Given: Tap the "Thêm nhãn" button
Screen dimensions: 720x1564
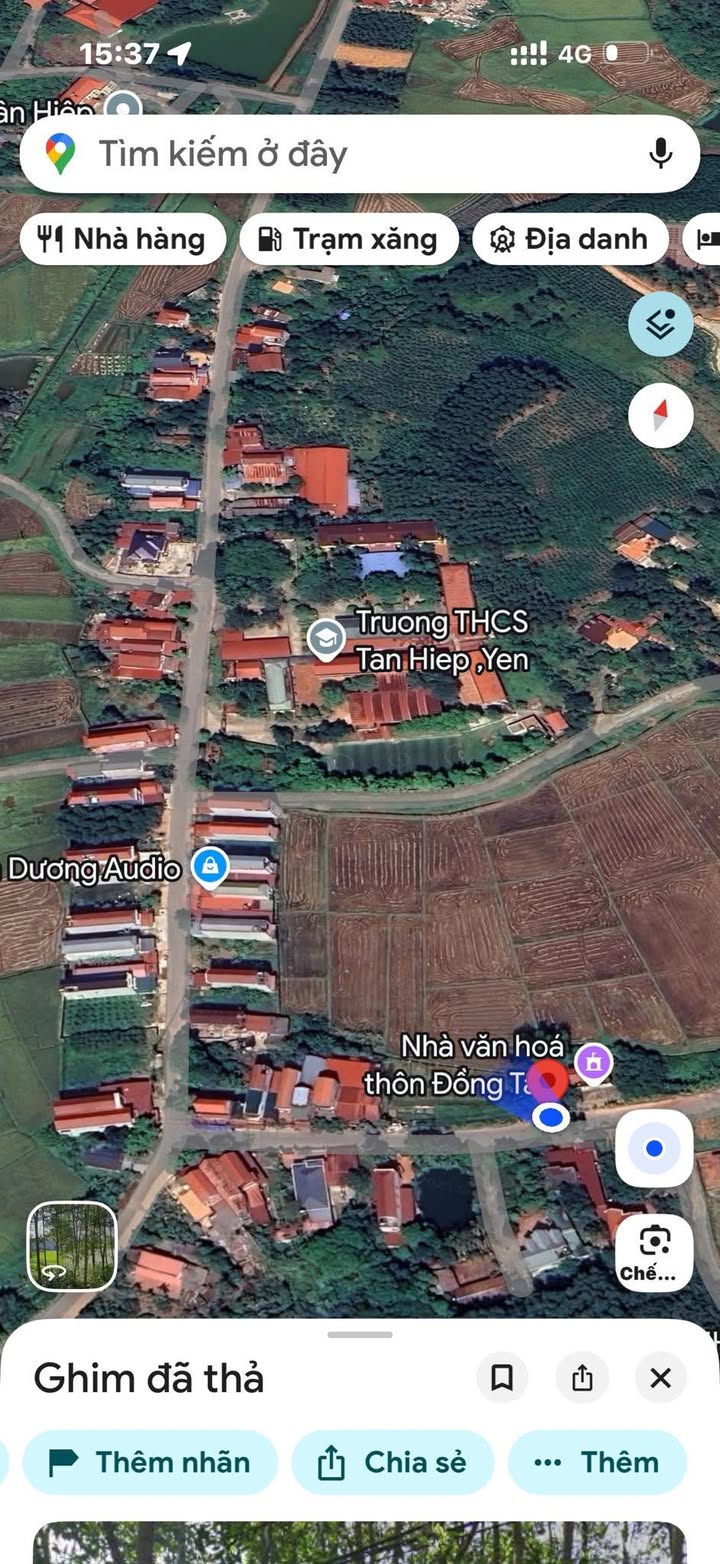Looking at the screenshot, I should 150,1462.
